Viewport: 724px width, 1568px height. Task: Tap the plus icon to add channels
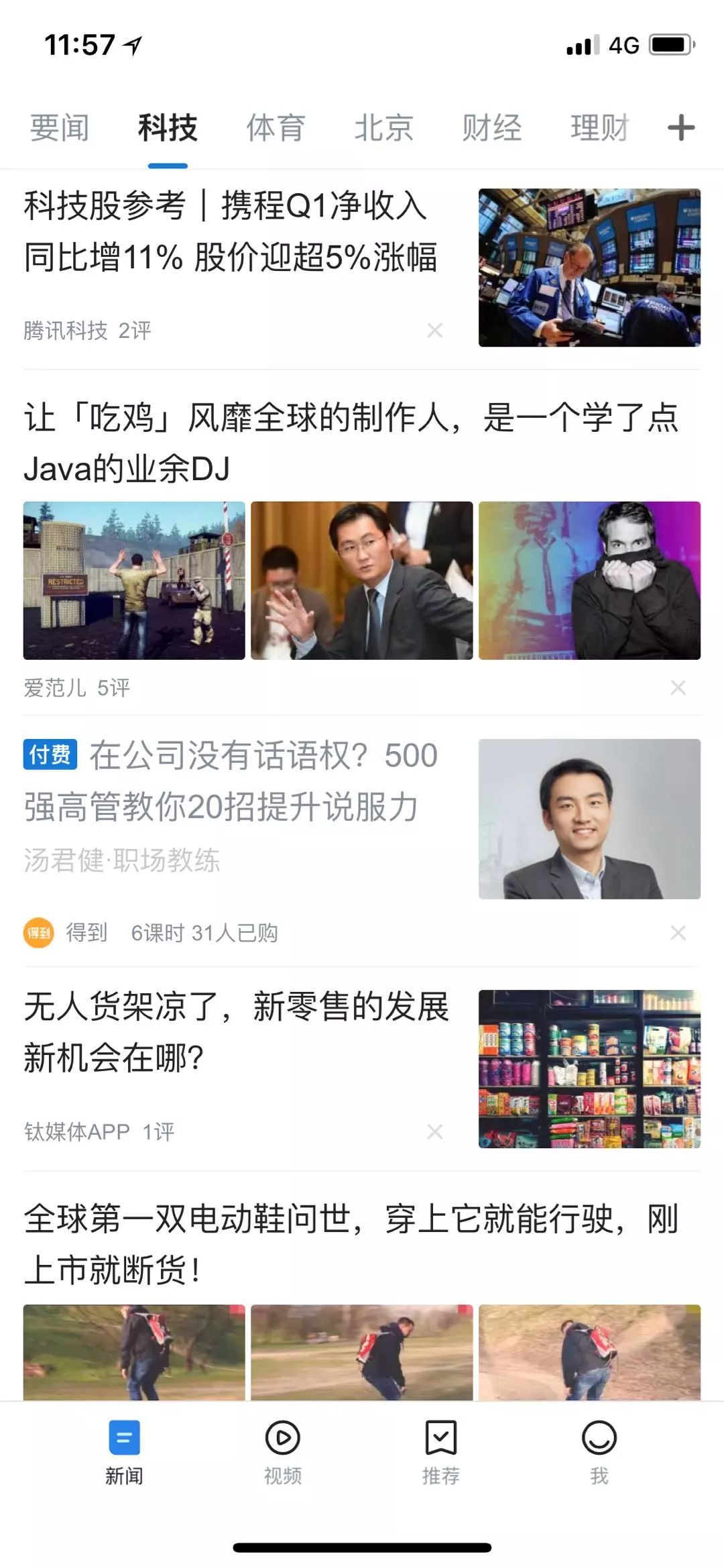click(681, 127)
